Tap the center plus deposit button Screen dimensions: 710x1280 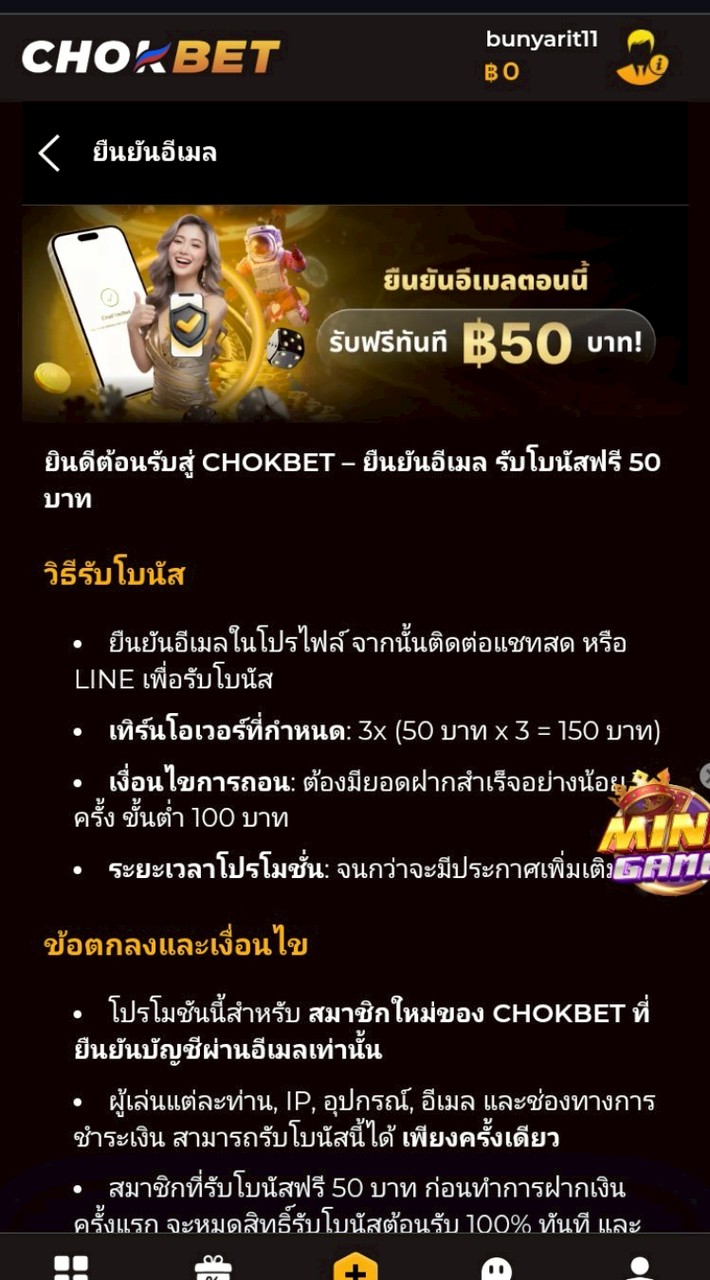pyautogui.click(x=355, y=1264)
